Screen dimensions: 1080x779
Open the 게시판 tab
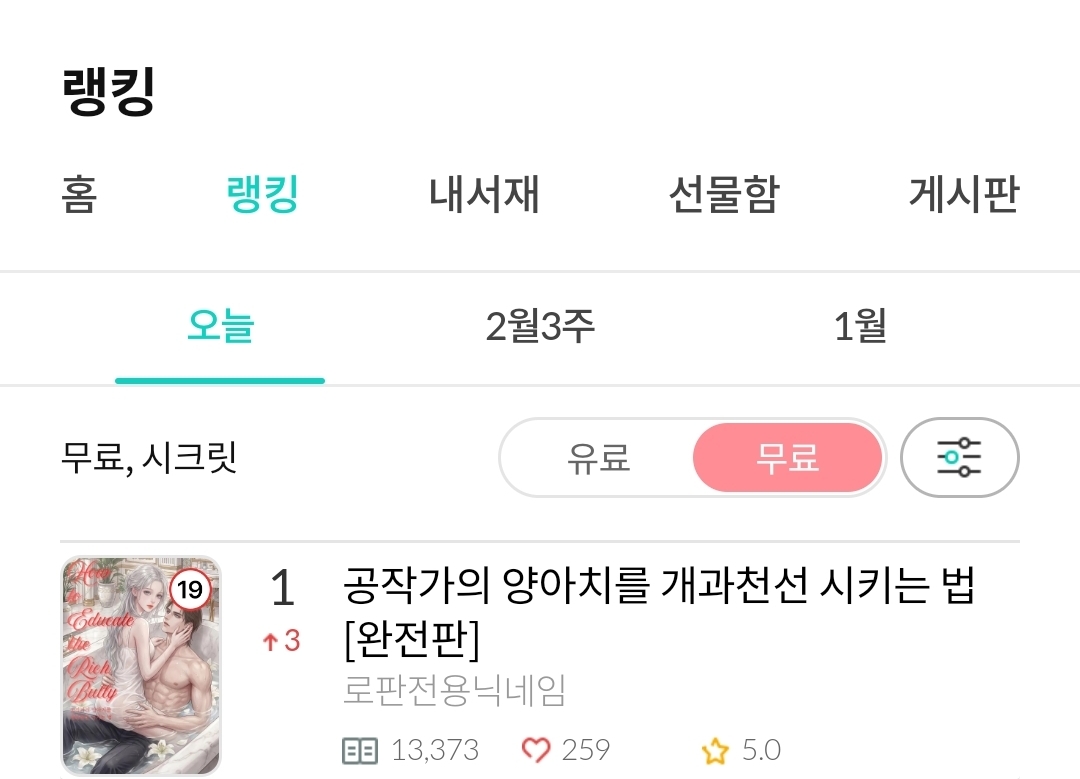tap(963, 195)
